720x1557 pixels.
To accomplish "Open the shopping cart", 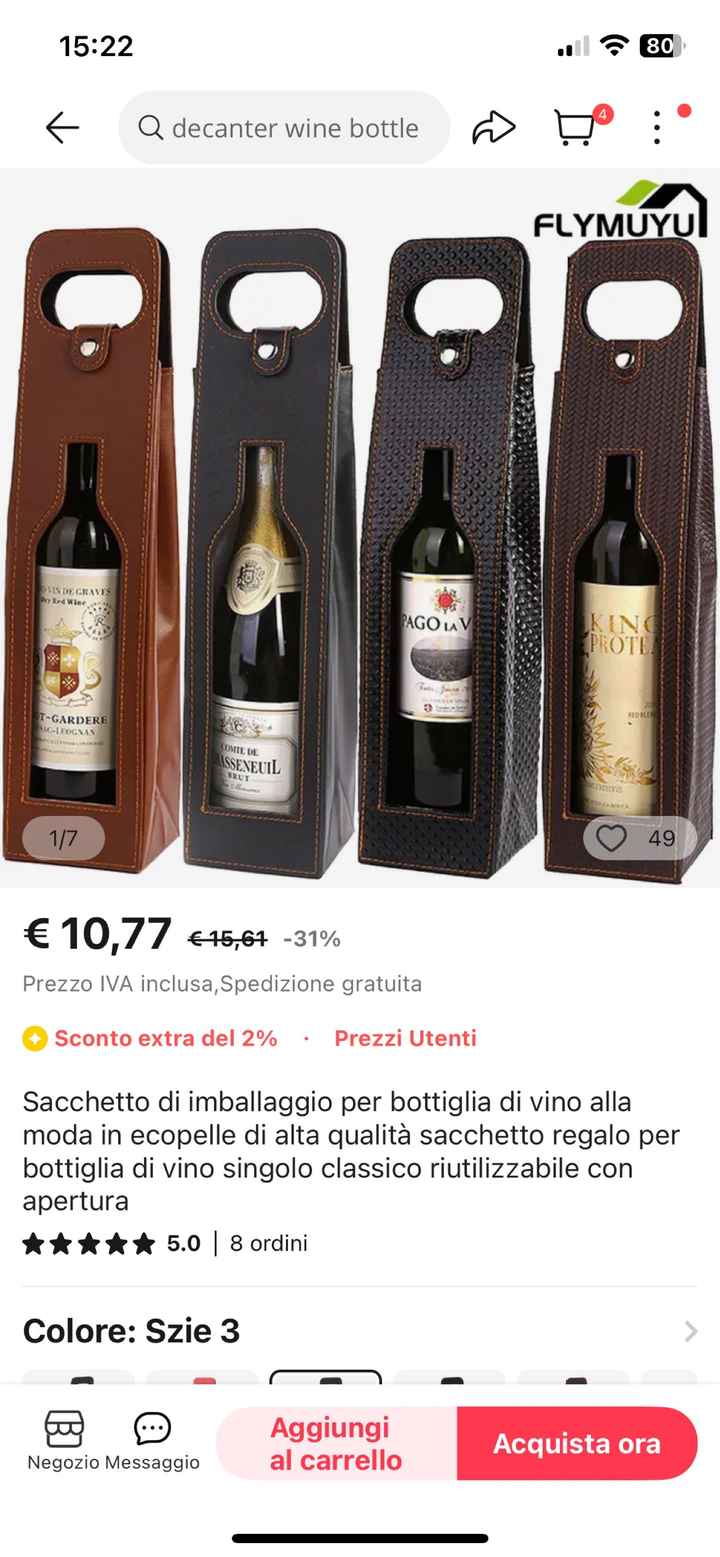I will click(x=577, y=128).
